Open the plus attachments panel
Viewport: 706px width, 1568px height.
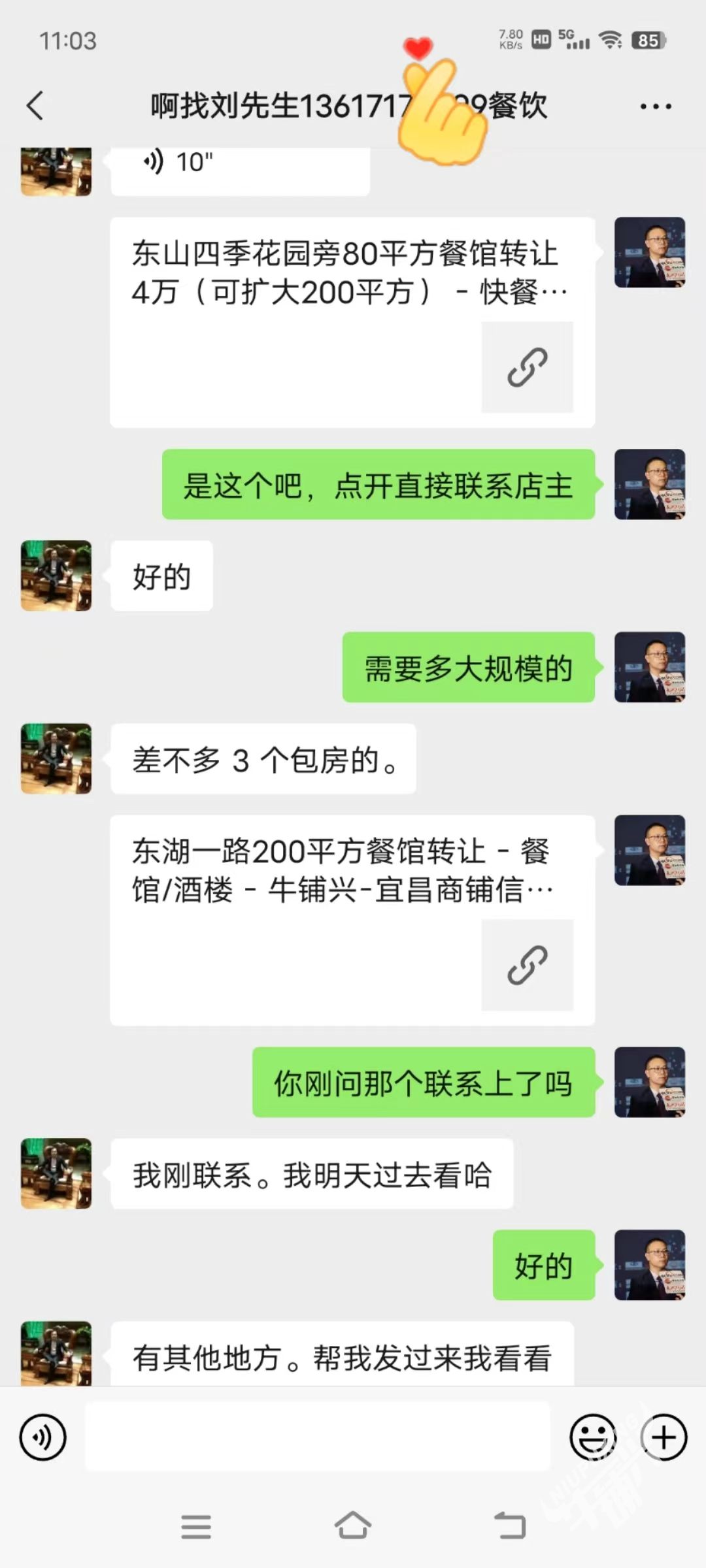[664, 1437]
